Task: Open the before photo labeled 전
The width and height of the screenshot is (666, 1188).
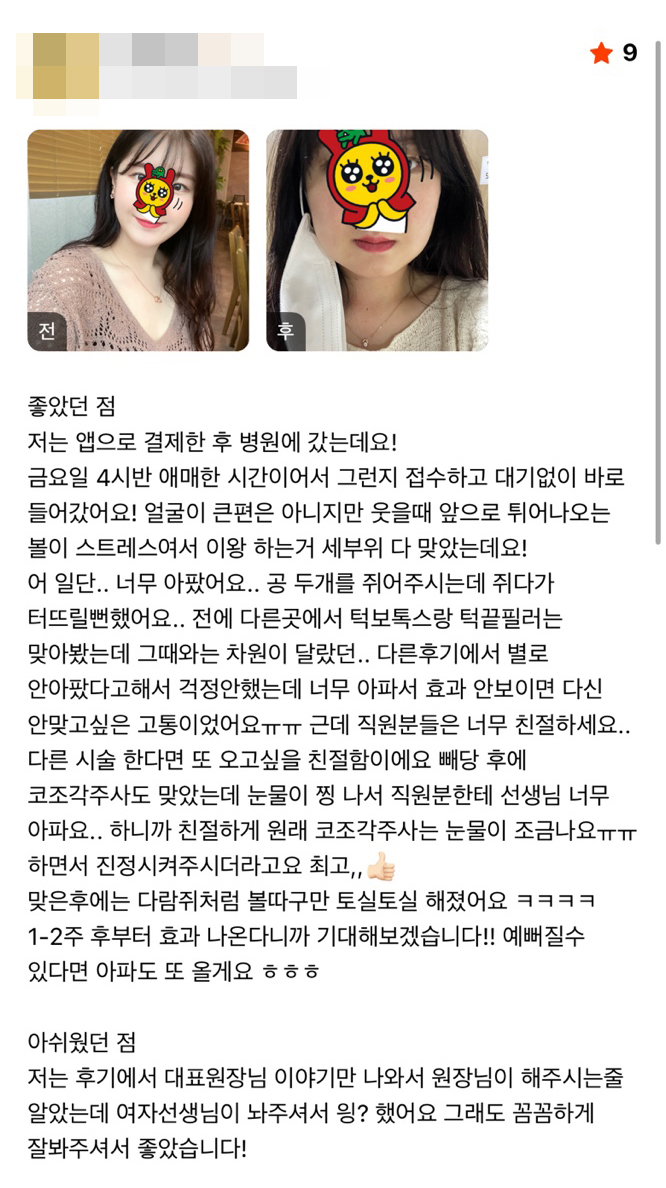Action: click(138, 240)
